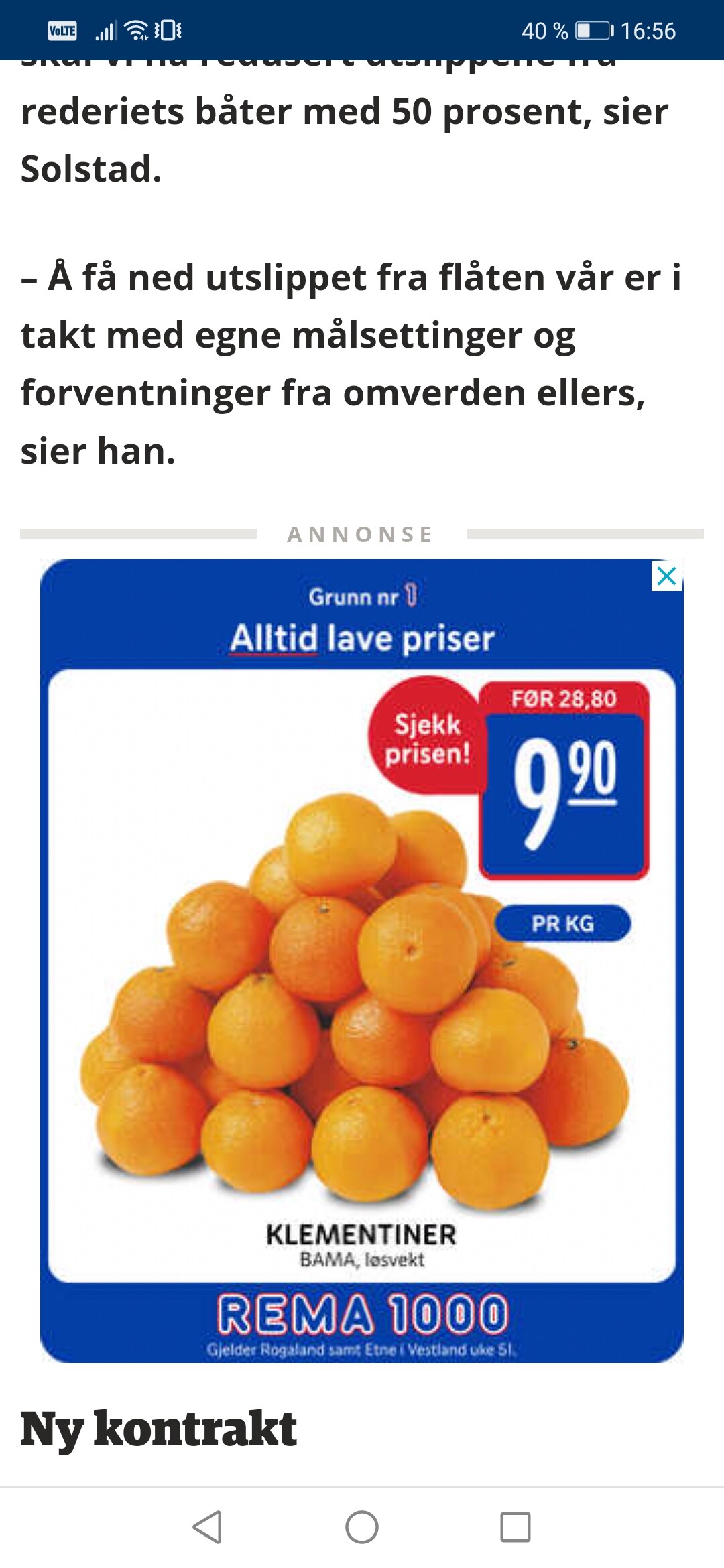This screenshot has height=1568, width=724.
Task: Go to the home screen
Action: coord(362,1527)
